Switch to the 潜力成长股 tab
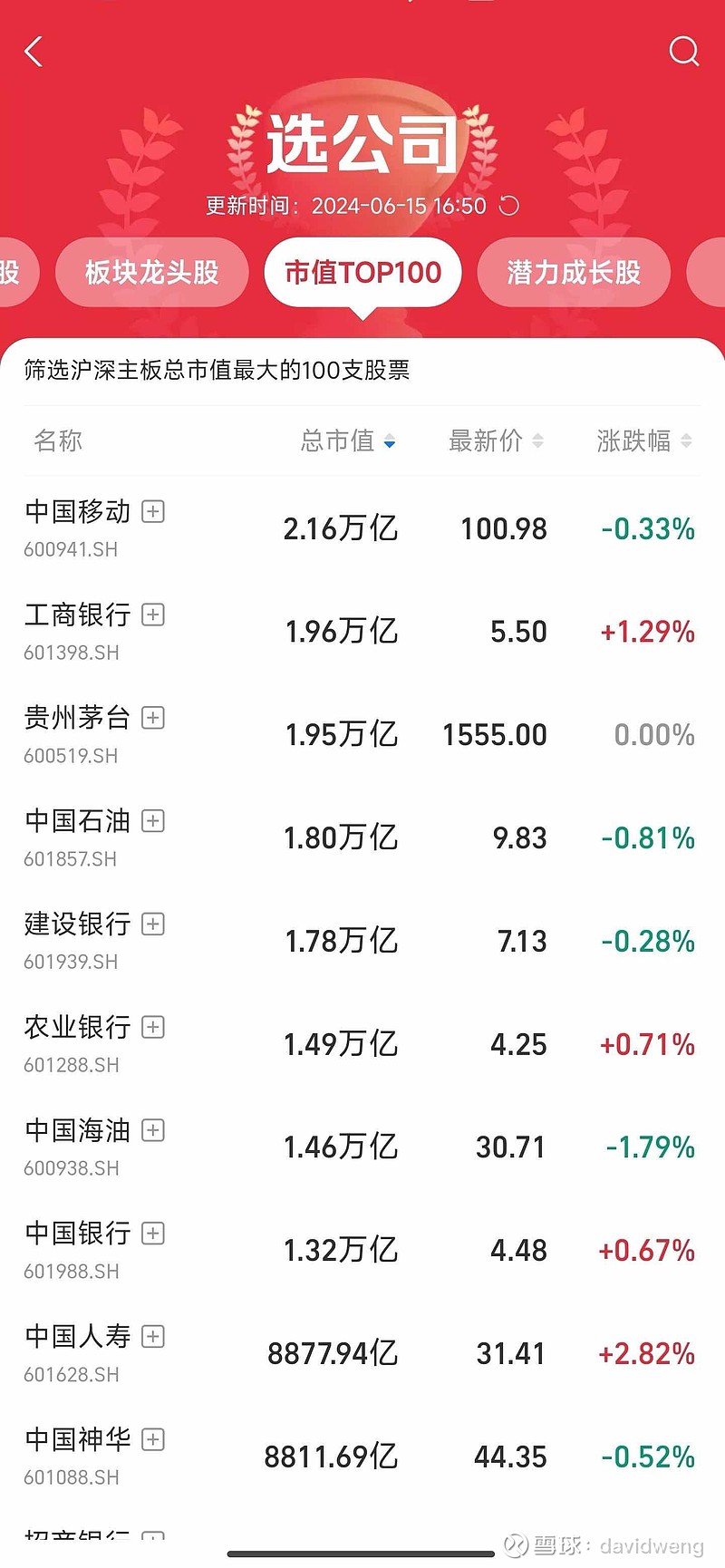Image resolution: width=725 pixels, height=1568 pixels. pos(574,272)
